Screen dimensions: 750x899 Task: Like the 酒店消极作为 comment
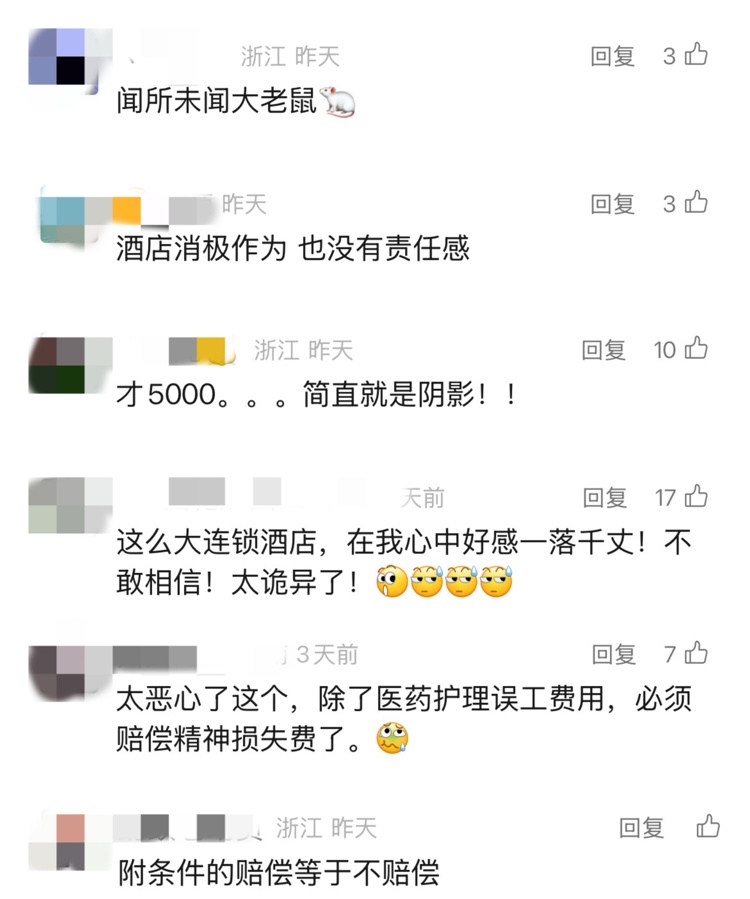(696, 203)
